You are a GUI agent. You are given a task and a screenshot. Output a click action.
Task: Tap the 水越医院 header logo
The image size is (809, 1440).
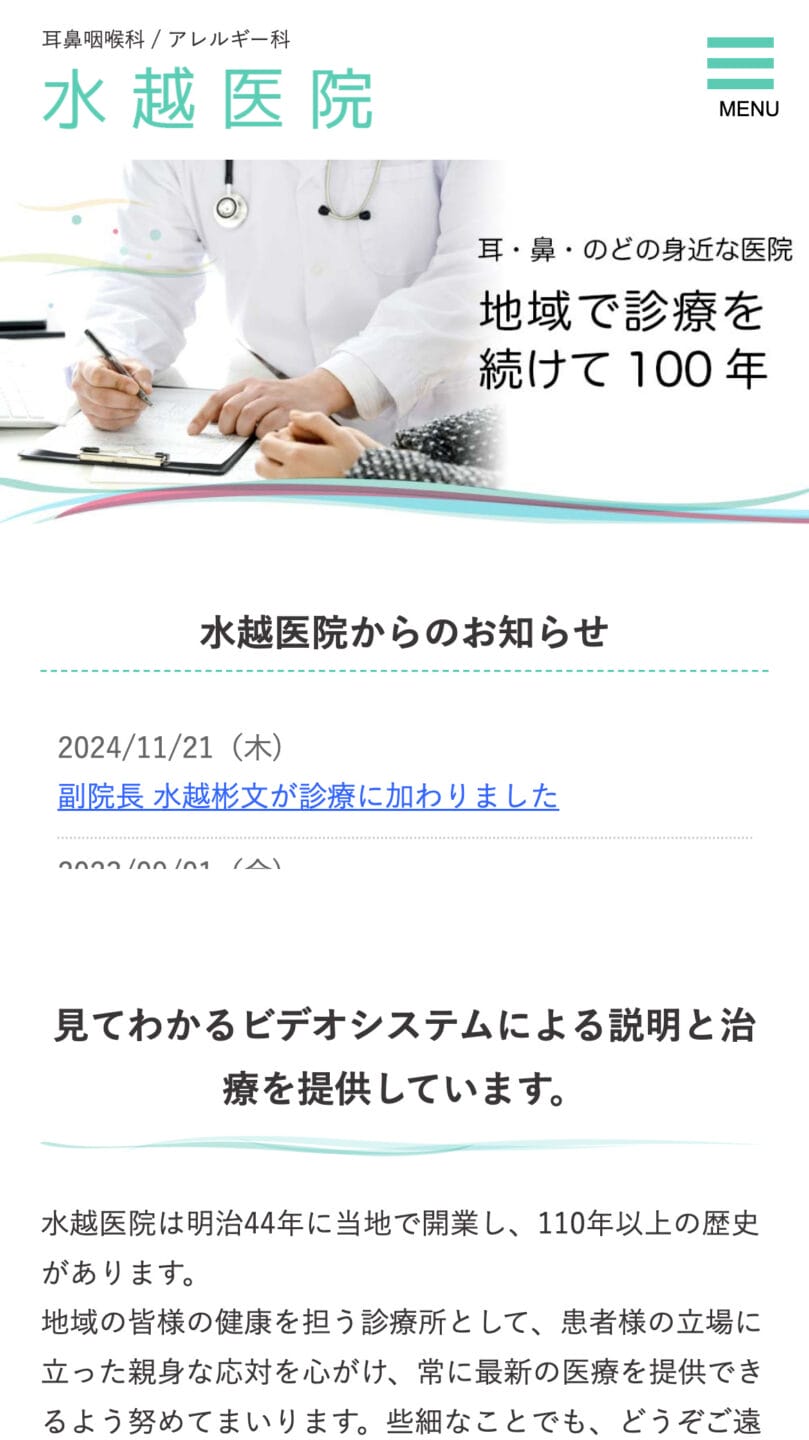click(208, 99)
